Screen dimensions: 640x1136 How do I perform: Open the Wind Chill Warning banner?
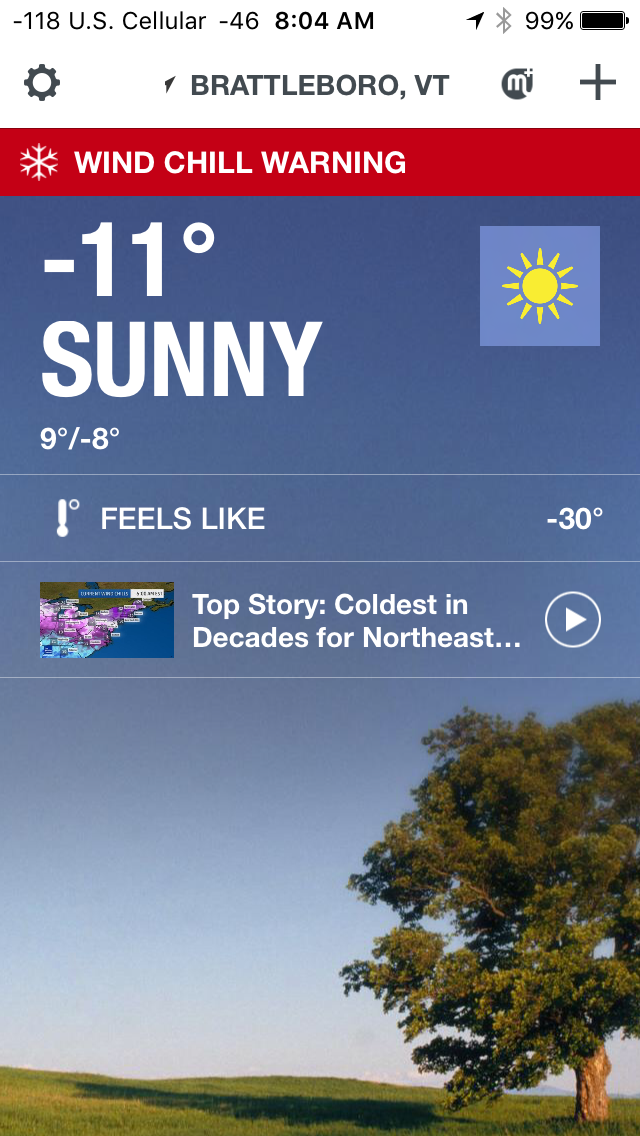pyautogui.click(x=320, y=162)
